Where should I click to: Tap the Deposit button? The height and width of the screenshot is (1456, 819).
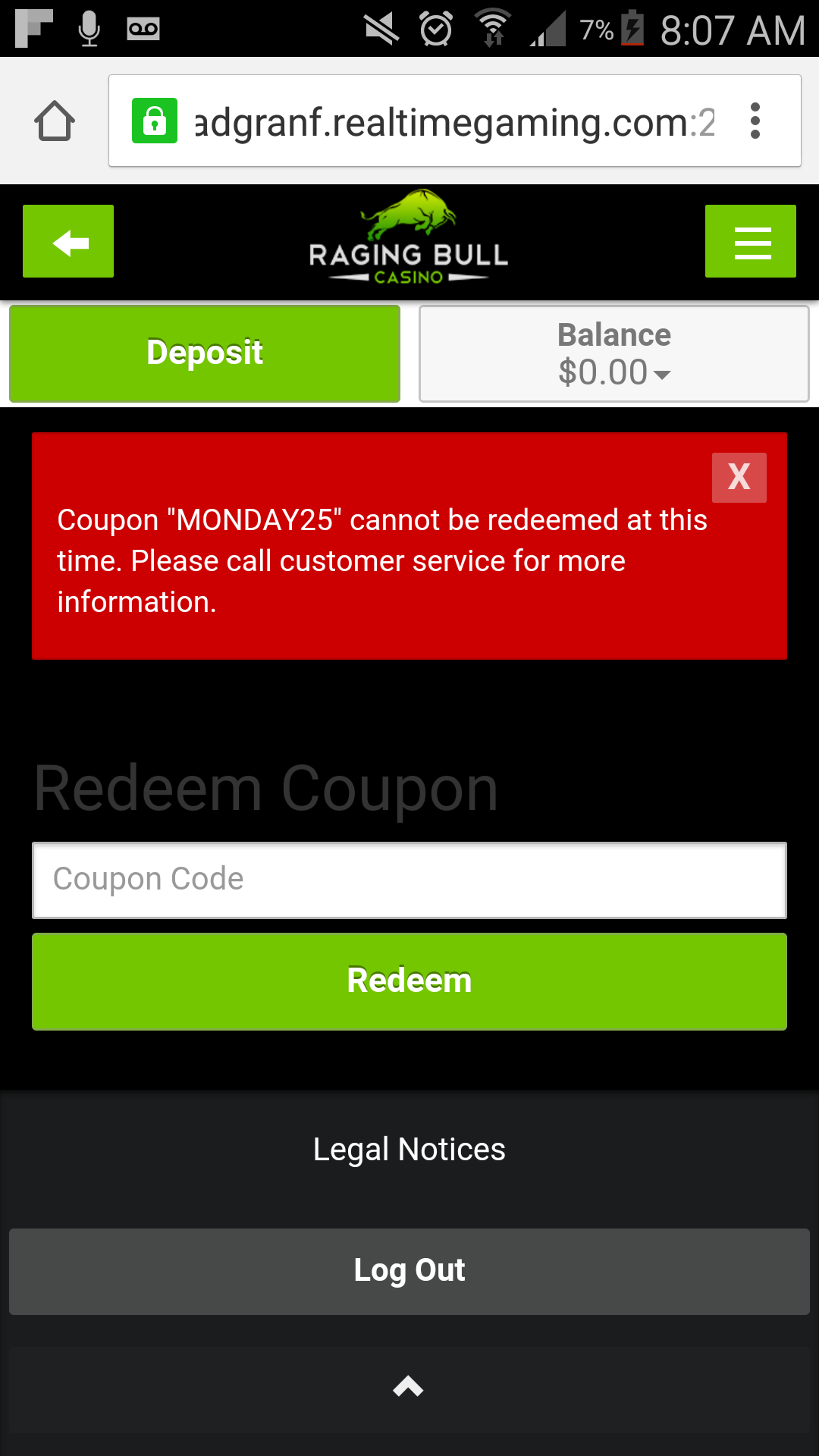(205, 353)
